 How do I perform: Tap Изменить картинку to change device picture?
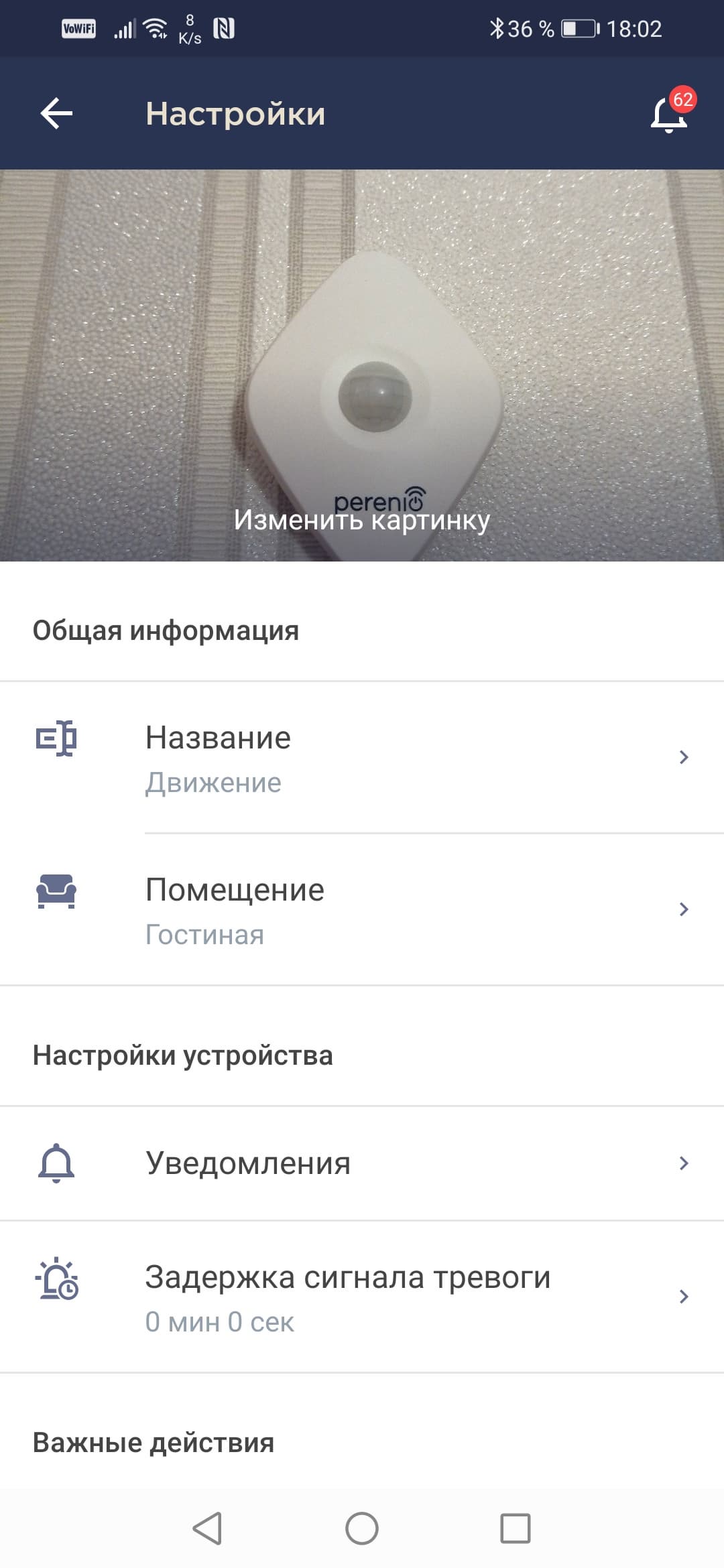tap(362, 520)
